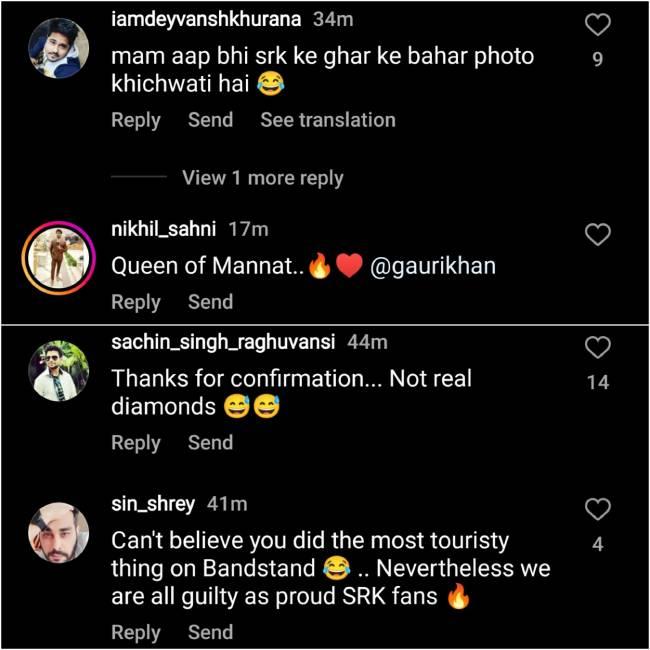
Task: Send sachin_singh_raghuvansi's comment
Action: point(210,443)
